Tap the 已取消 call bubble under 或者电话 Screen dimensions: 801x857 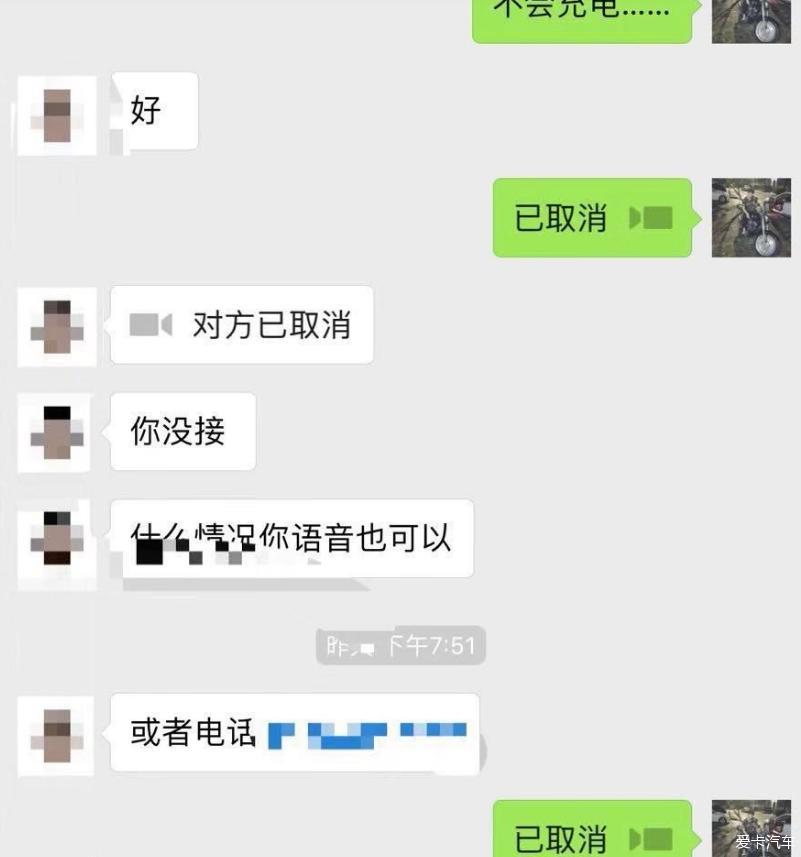point(592,832)
